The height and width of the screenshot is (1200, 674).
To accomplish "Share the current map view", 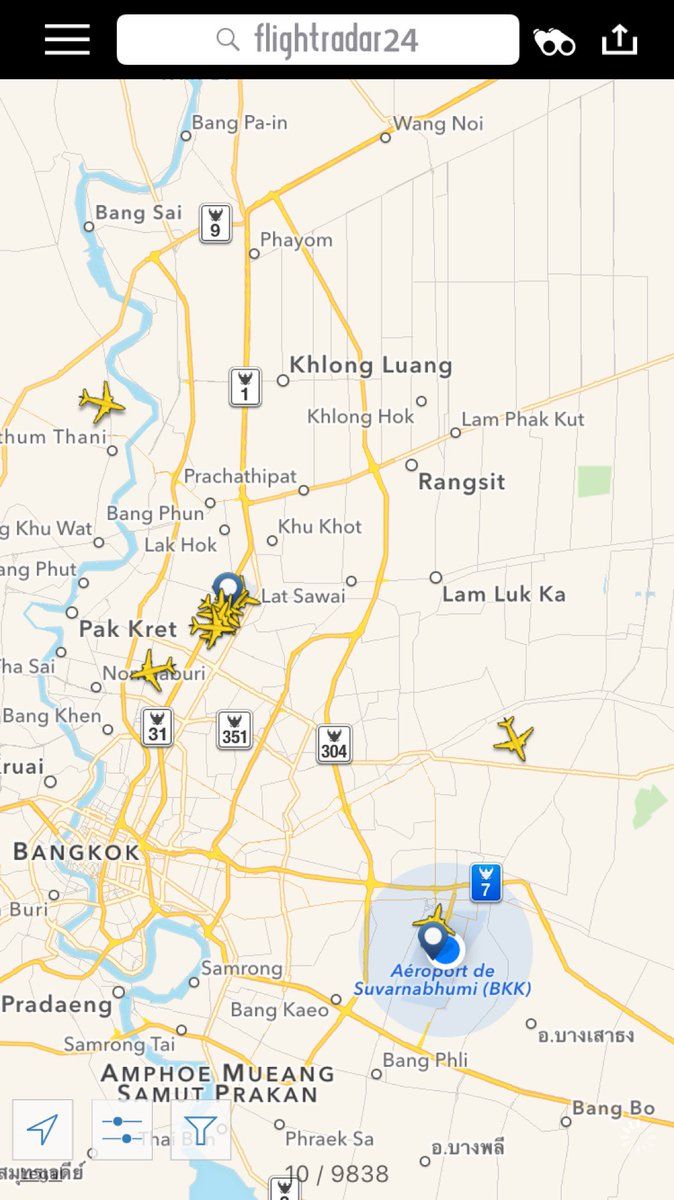I will tap(619, 39).
